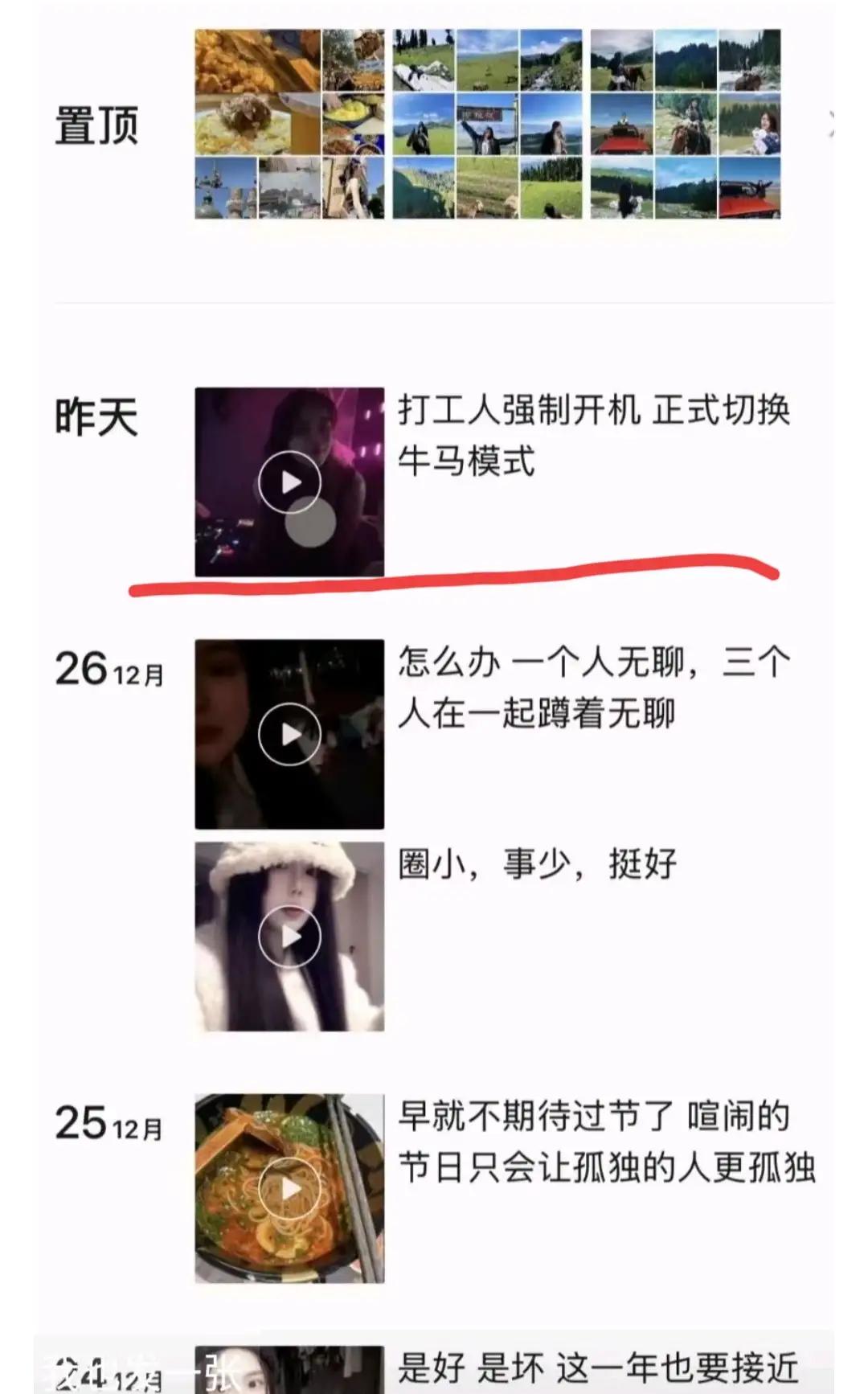The image size is (868, 1394).
Task: Open the 怎么办 一个人无聊 post caption
Action: point(595,689)
